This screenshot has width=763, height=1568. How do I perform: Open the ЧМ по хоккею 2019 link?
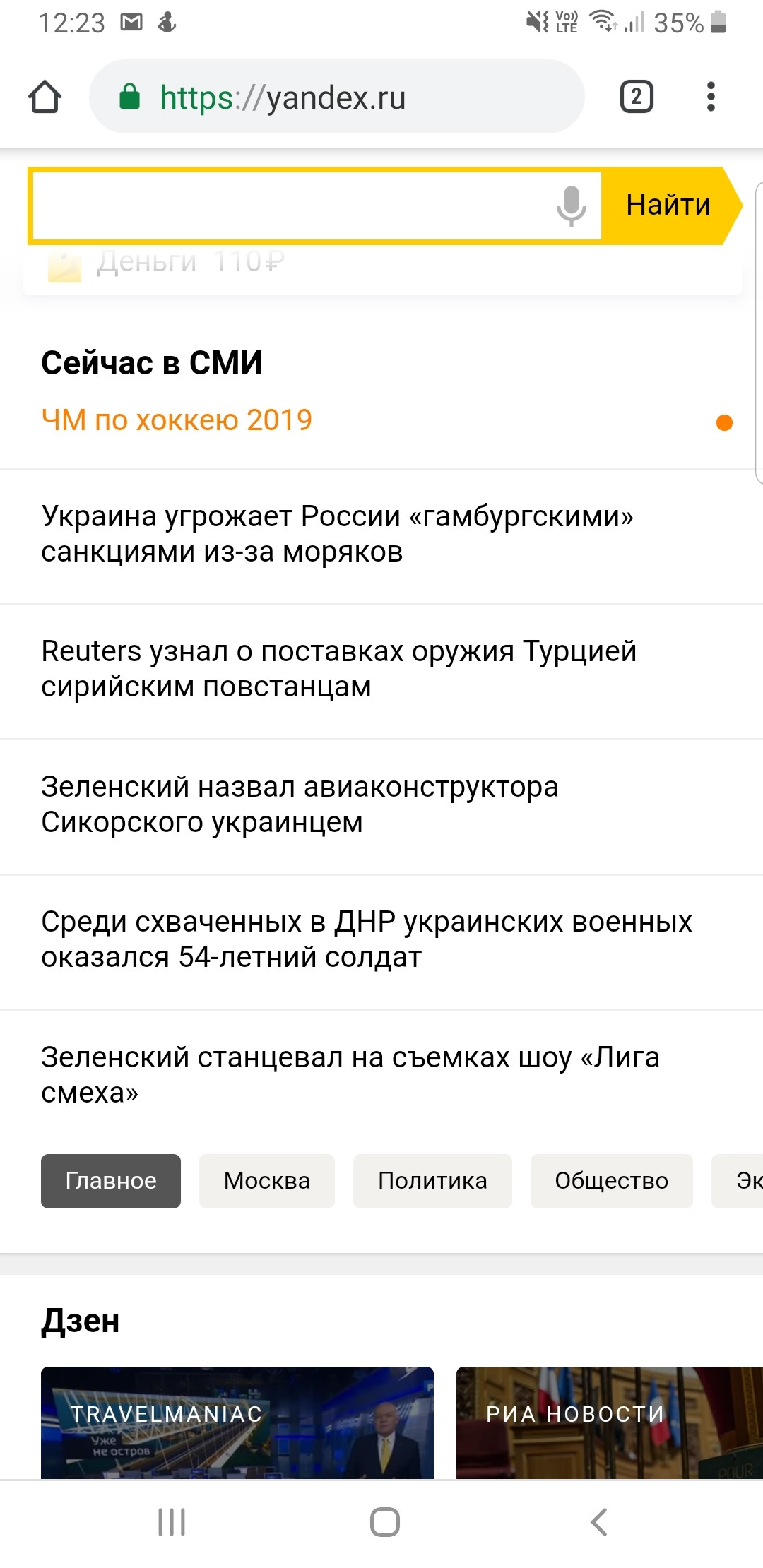pos(177,420)
